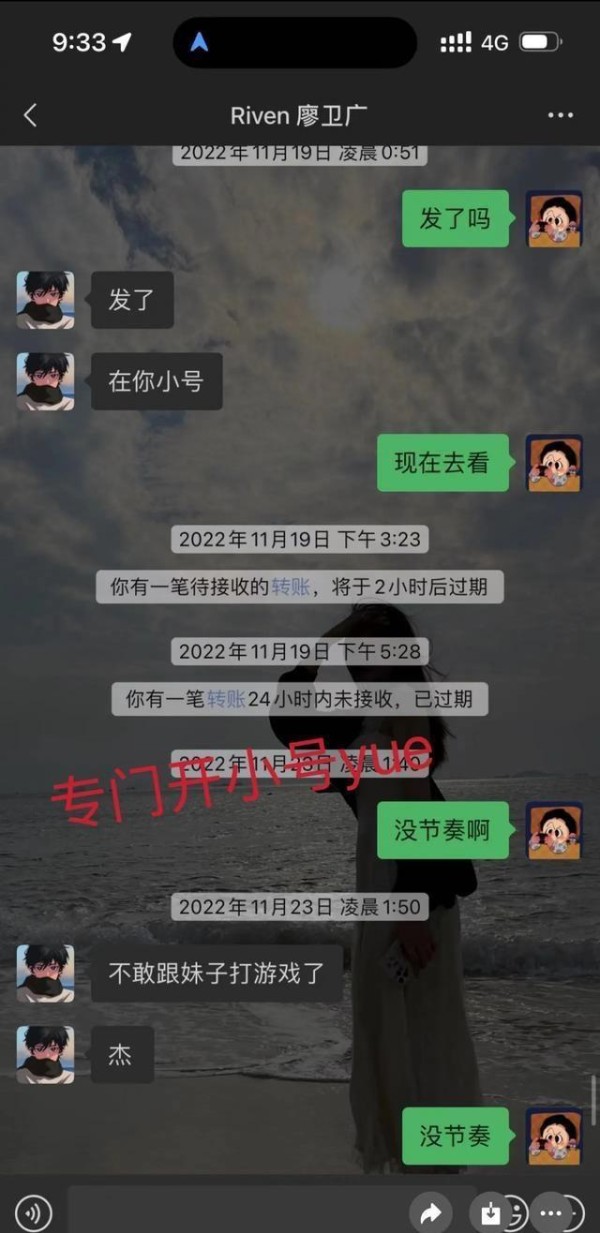Open your own avatar next to 发了吗
The image size is (600, 1233).
click(554, 219)
